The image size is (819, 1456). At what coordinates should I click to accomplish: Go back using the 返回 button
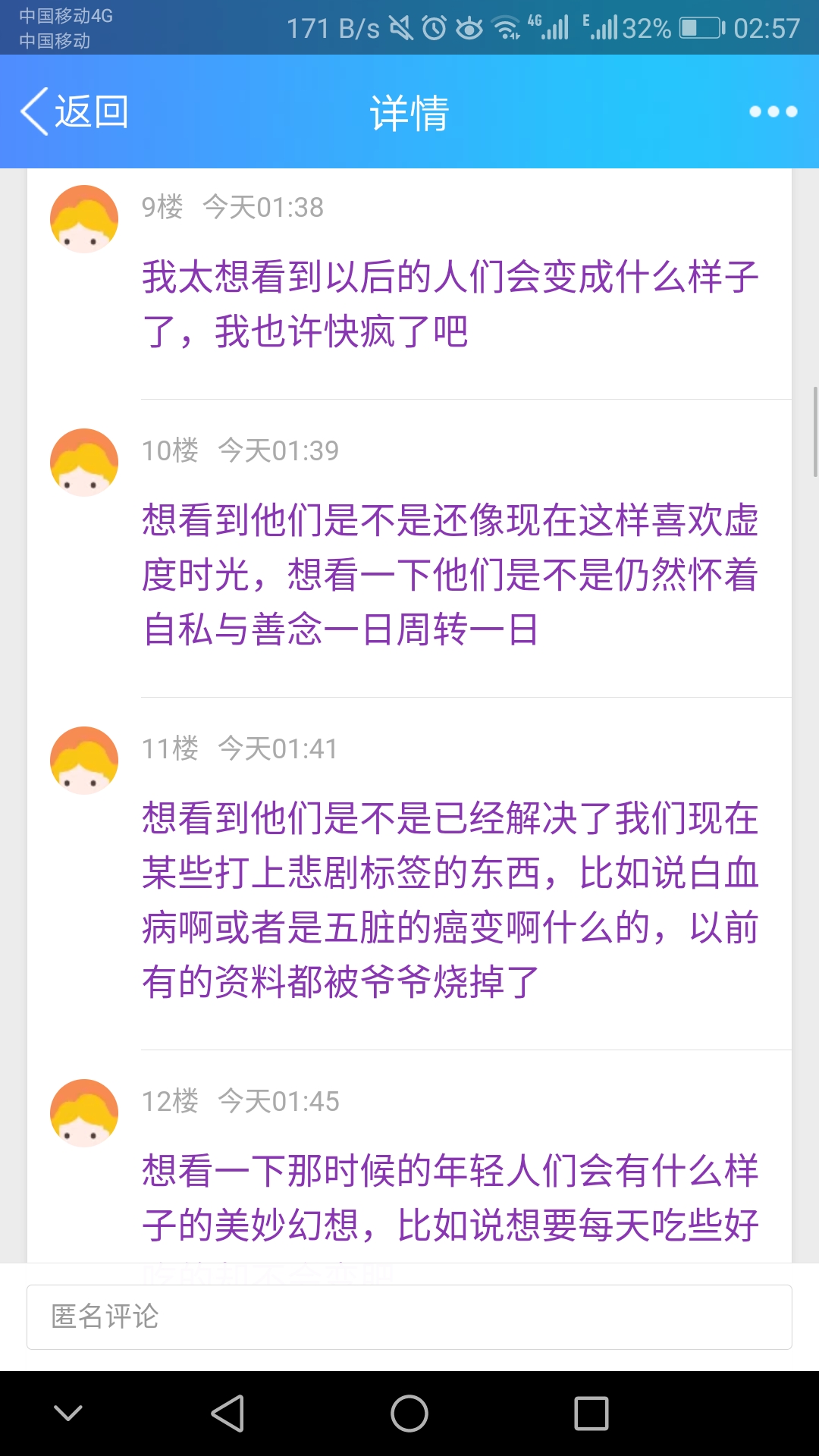(74, 111)
